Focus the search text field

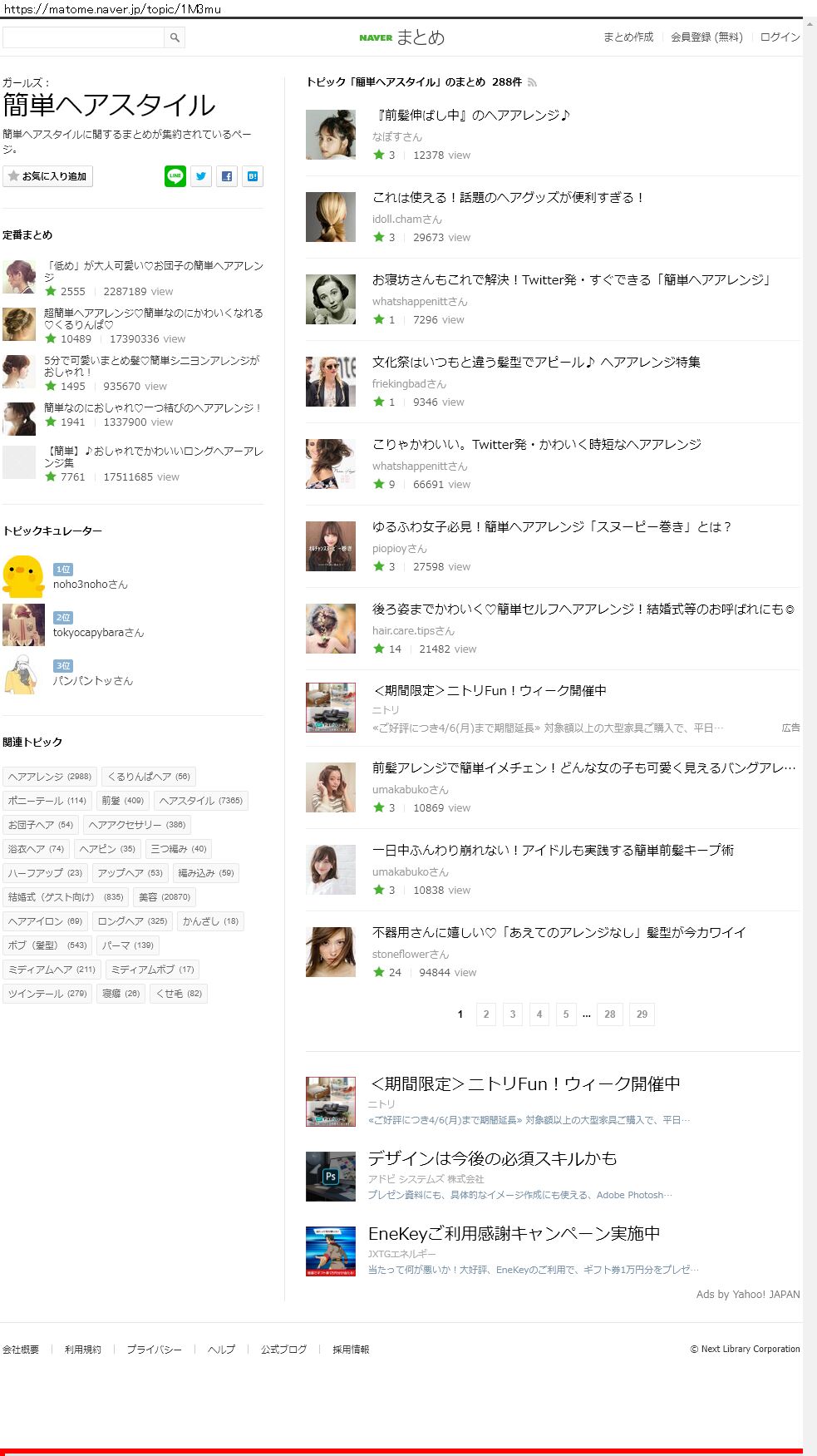click(83, 37)
